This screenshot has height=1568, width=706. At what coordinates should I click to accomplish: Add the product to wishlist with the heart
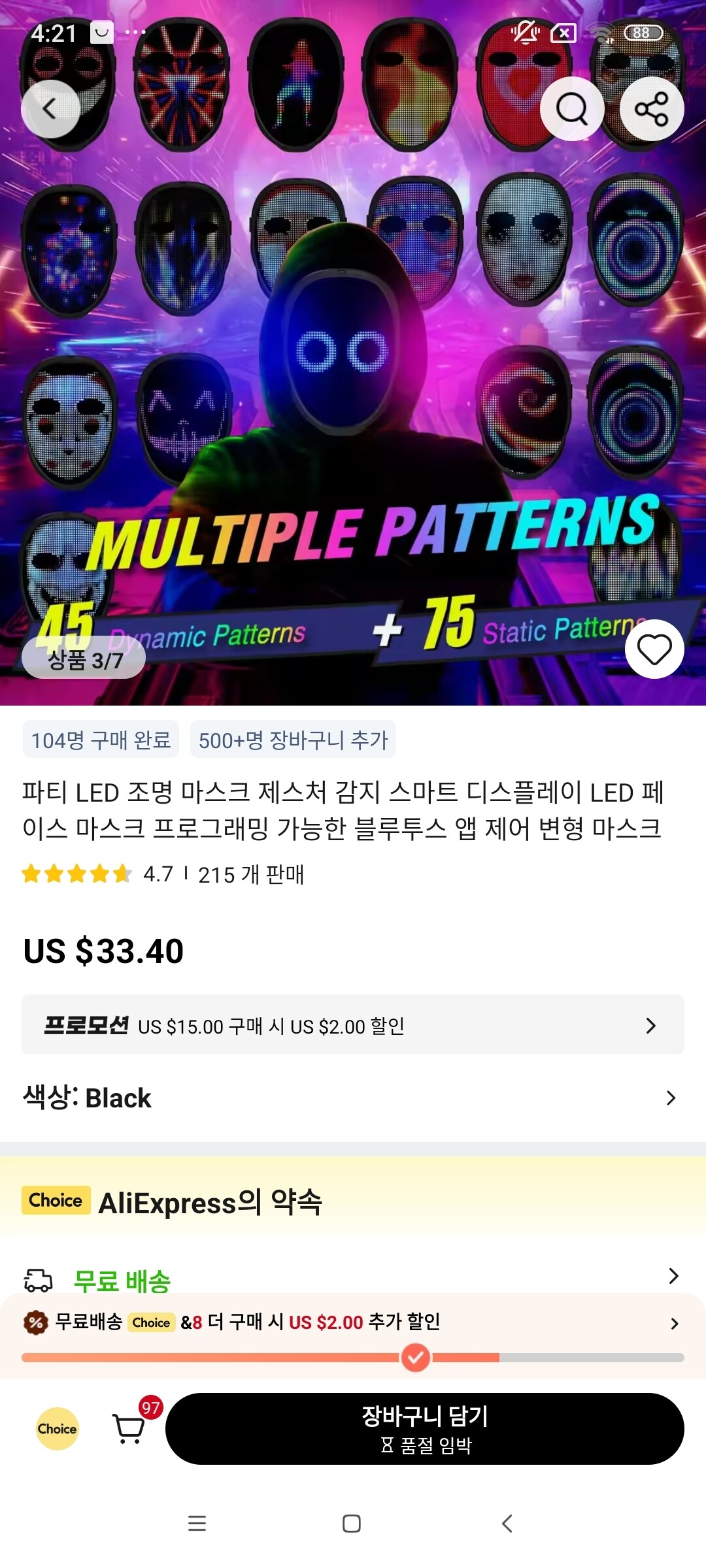pyautogui.click(x=654, y=649)
